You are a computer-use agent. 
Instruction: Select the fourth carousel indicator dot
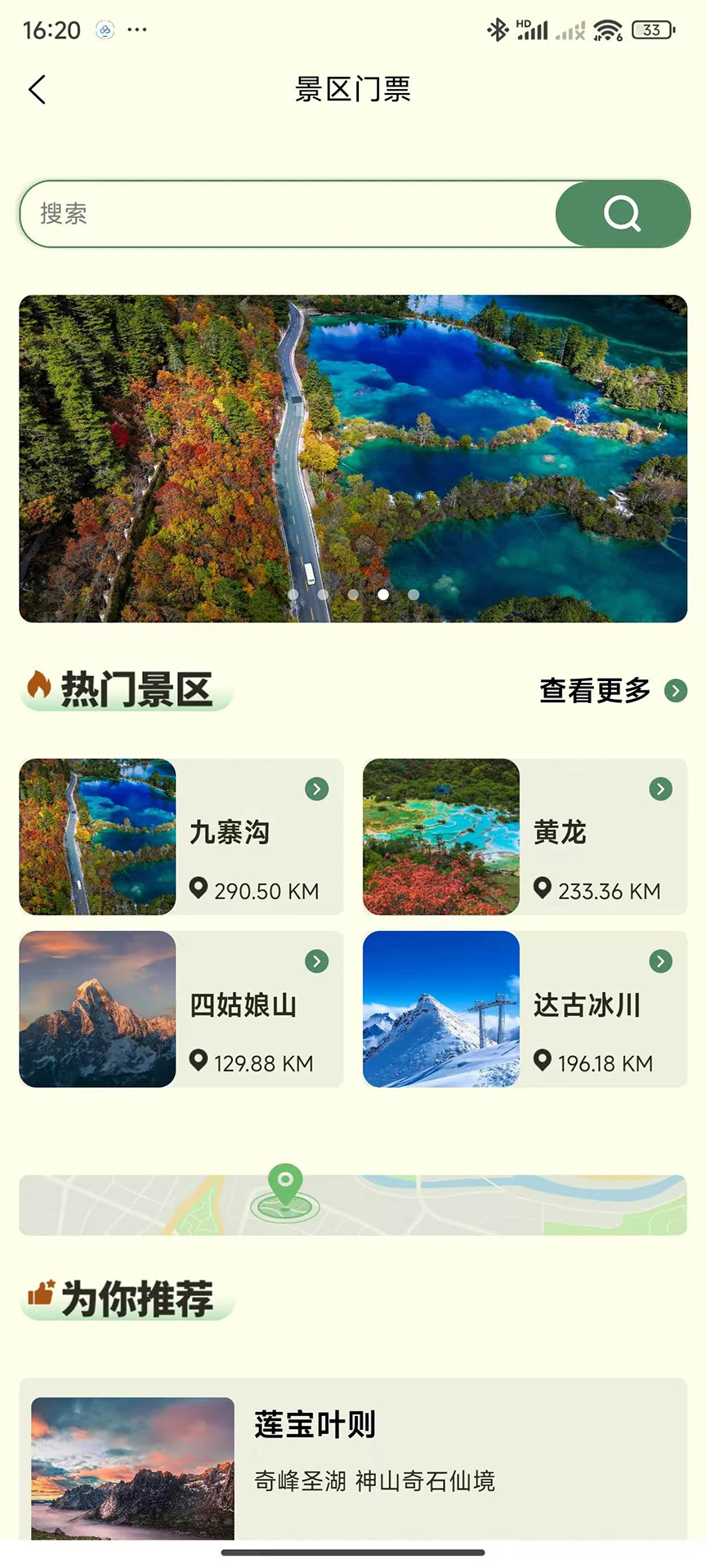pyautogui.click(x=382, y=595)
